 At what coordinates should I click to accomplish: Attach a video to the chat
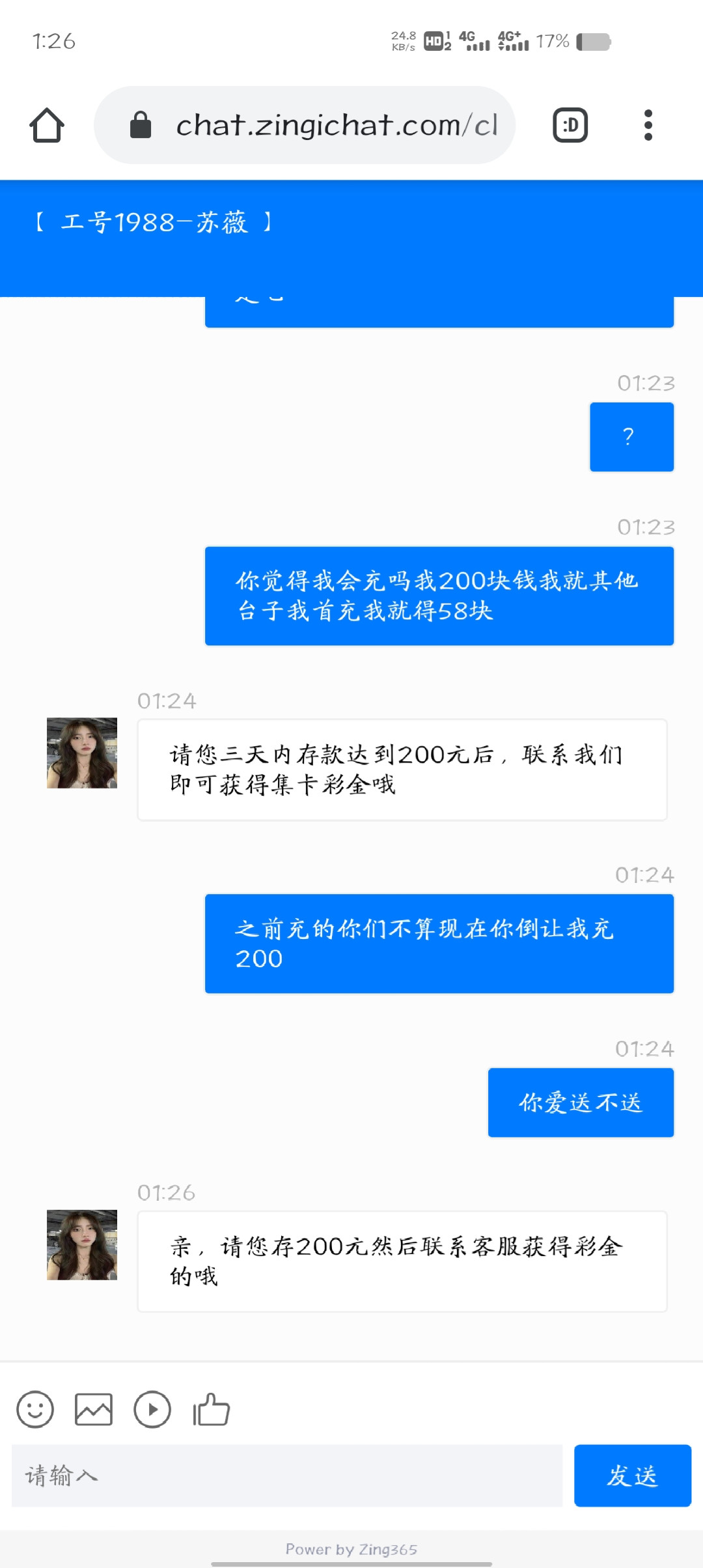[152, 1410]
